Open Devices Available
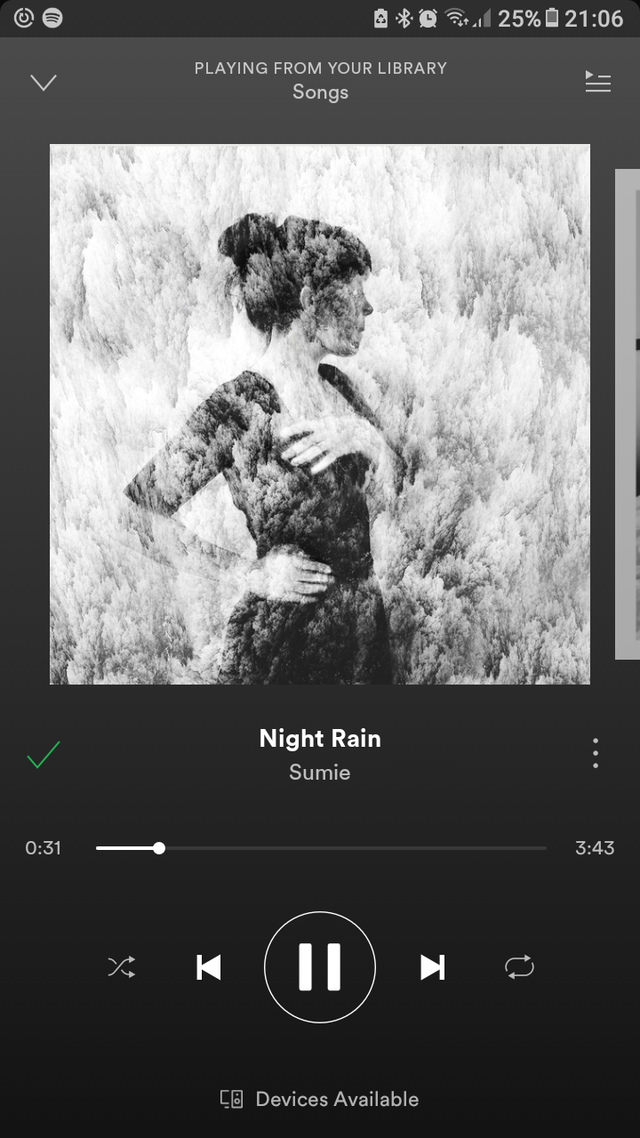The image size is (640, 1138). pos(320,1099)
